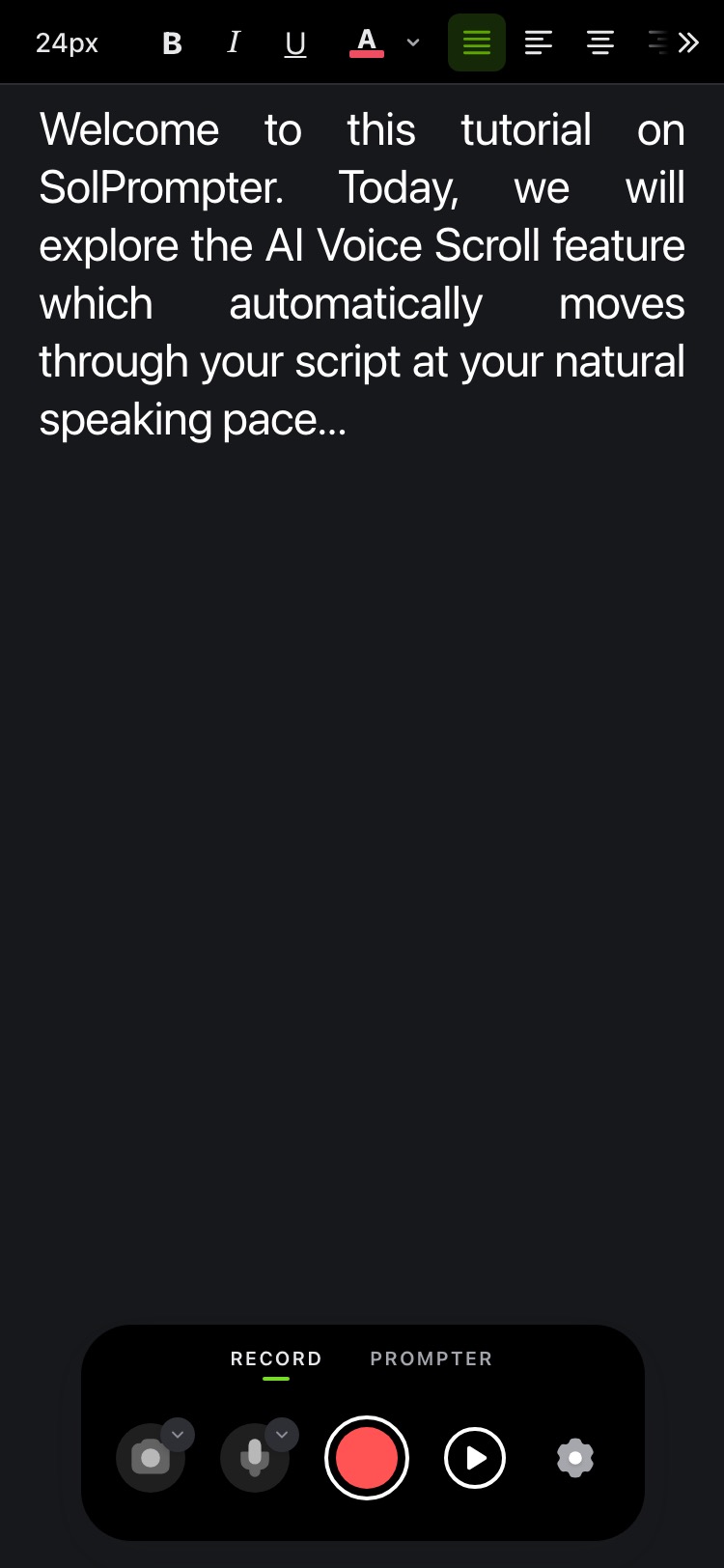This screenshot has height=1568, width=724.
Task: Expand the microphone options chevron
Action: coord(282,1435)
